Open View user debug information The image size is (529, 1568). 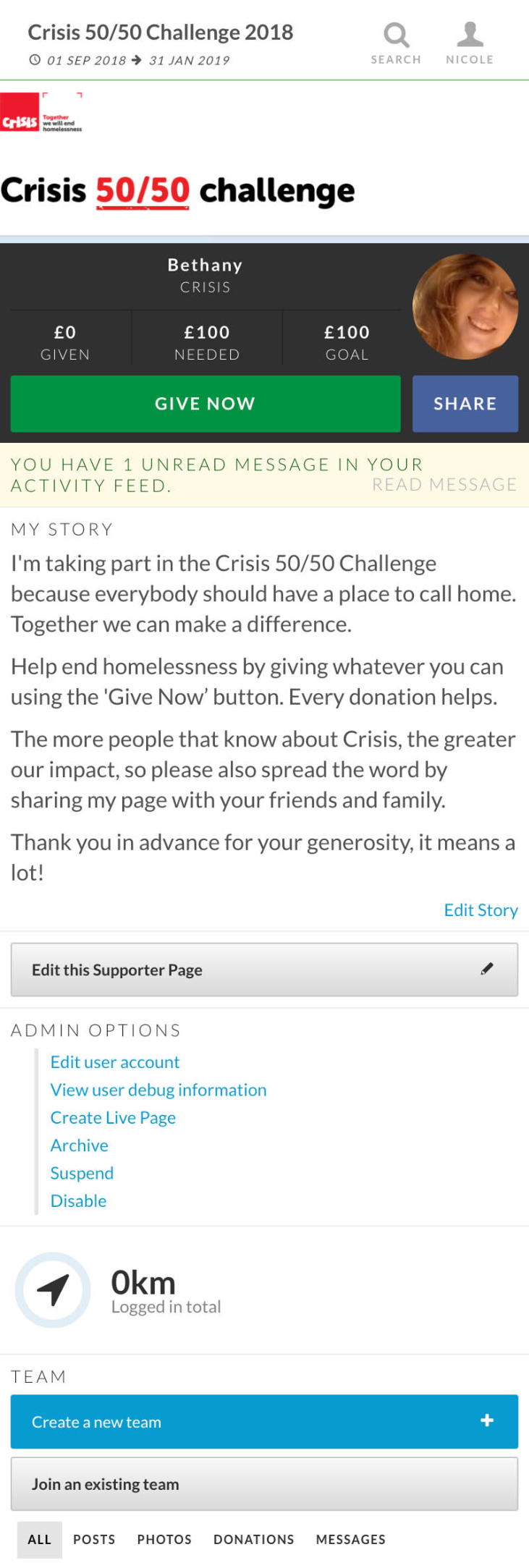click(x=158, y=1090)
